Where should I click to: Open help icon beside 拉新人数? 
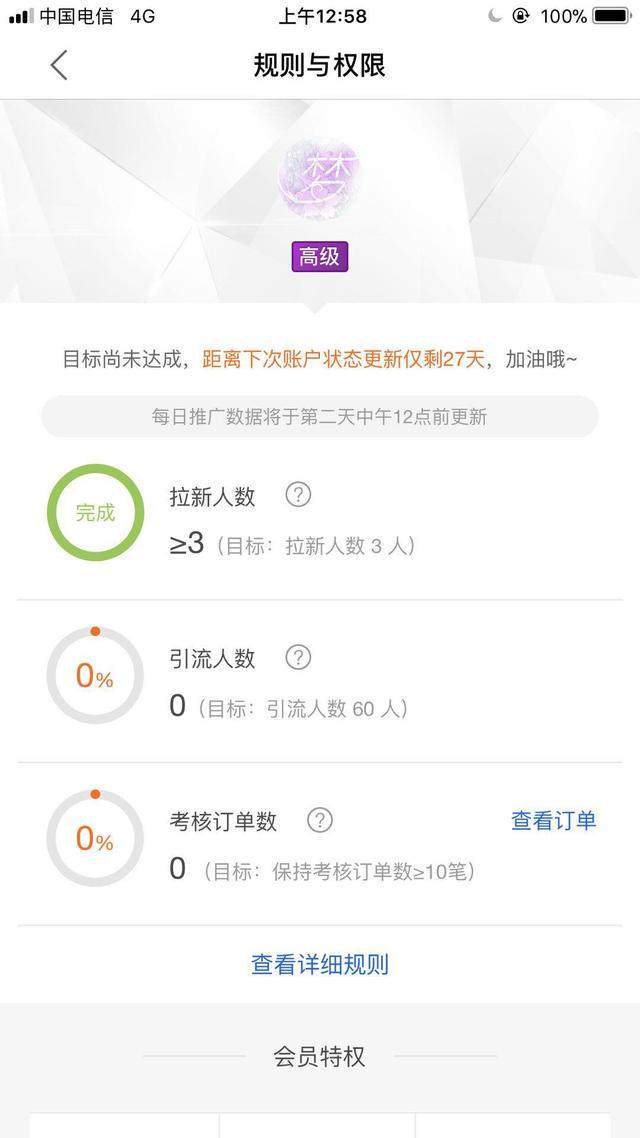click(x=298, y=494)
